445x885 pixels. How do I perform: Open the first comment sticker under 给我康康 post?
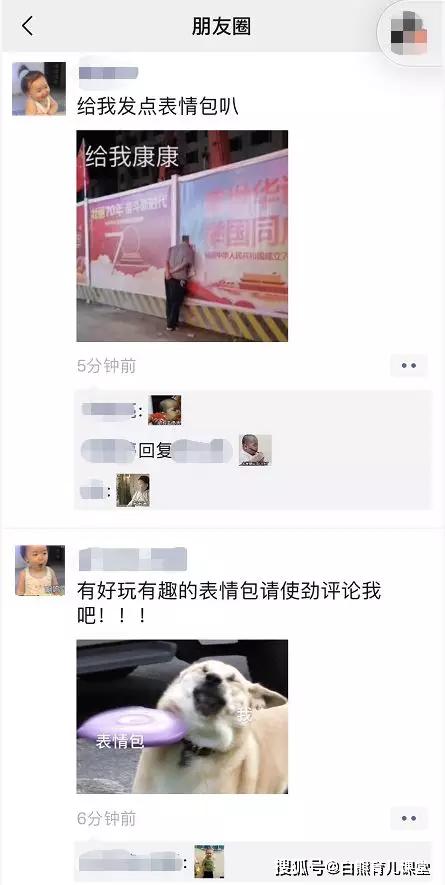coord(165,410)
